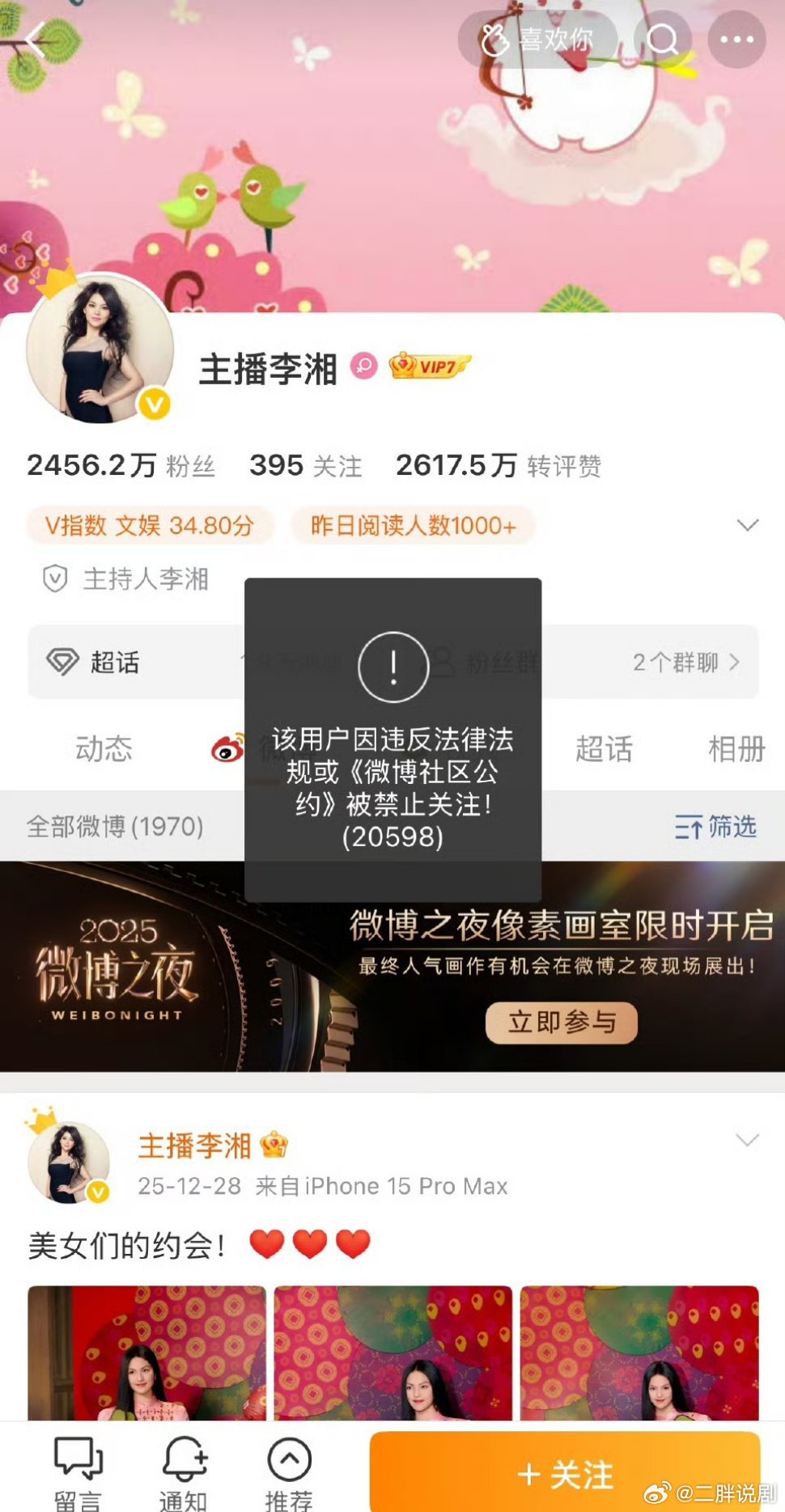The height and width of the screenshot is (1512, 785).
Task: Click 立即参与 on the Weibo Night banner
Action: click(x=560, y=1022)
